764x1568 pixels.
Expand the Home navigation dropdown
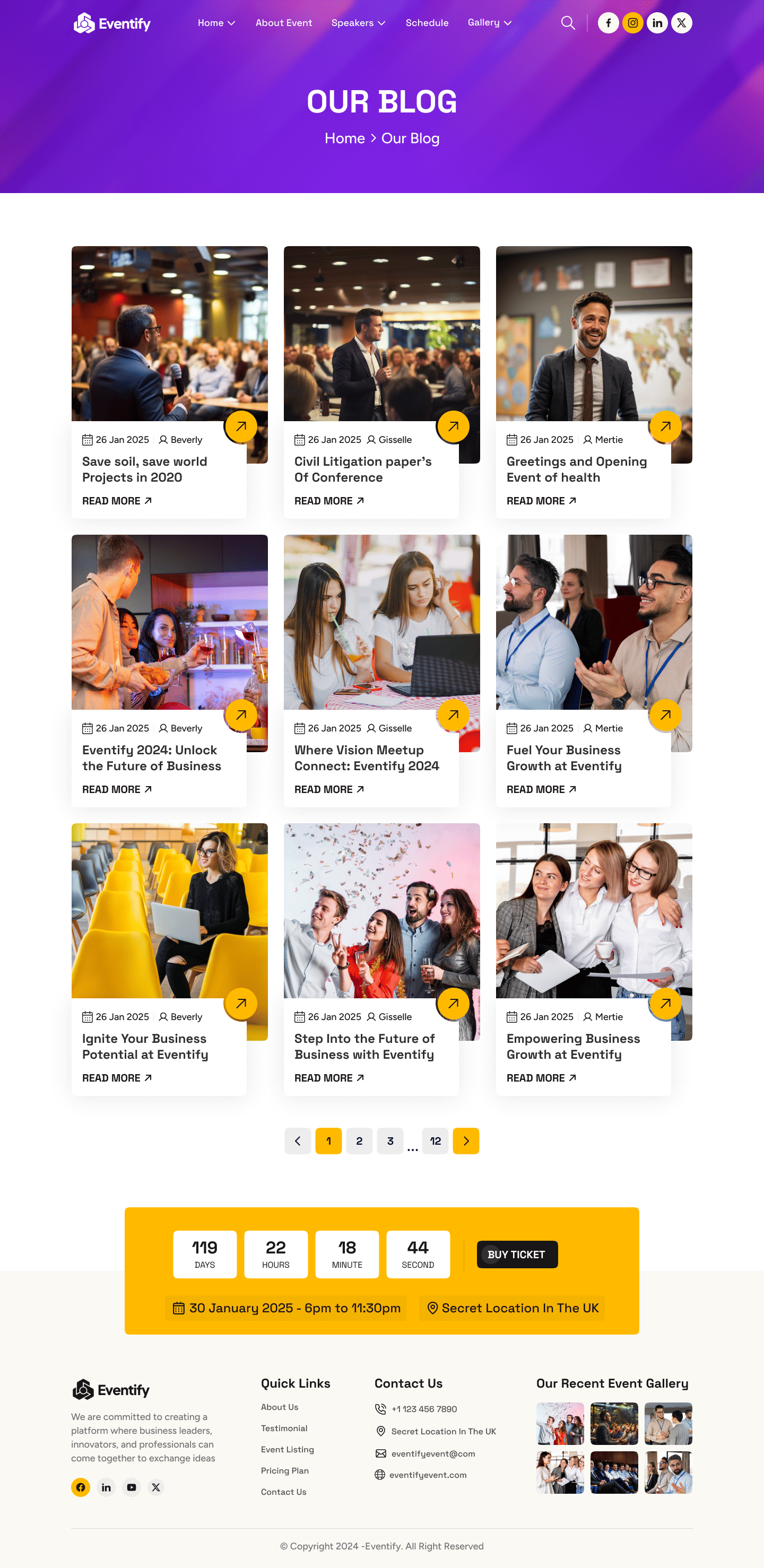tap(216, 22)
